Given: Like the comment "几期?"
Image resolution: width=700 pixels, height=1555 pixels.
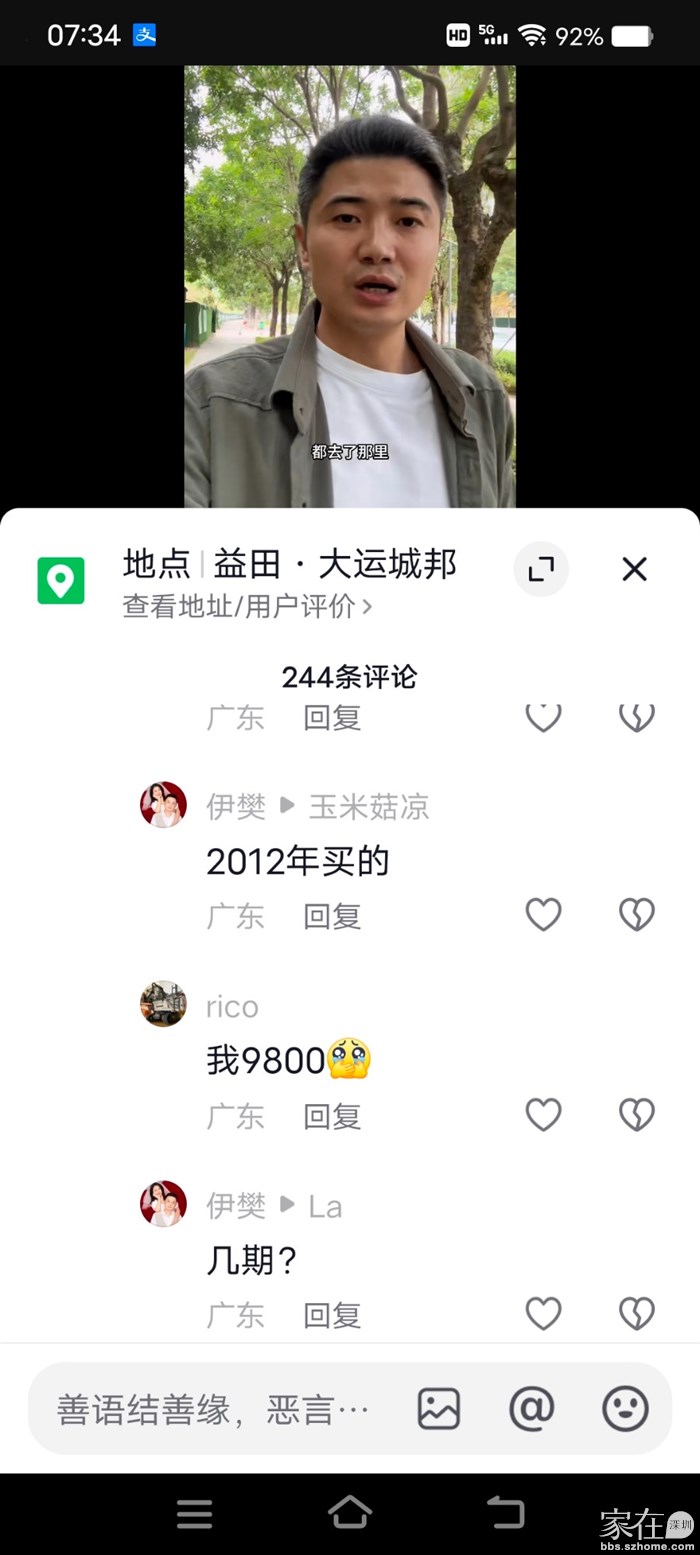Looking at the screenshot, I should click(x=543, y=1313).
